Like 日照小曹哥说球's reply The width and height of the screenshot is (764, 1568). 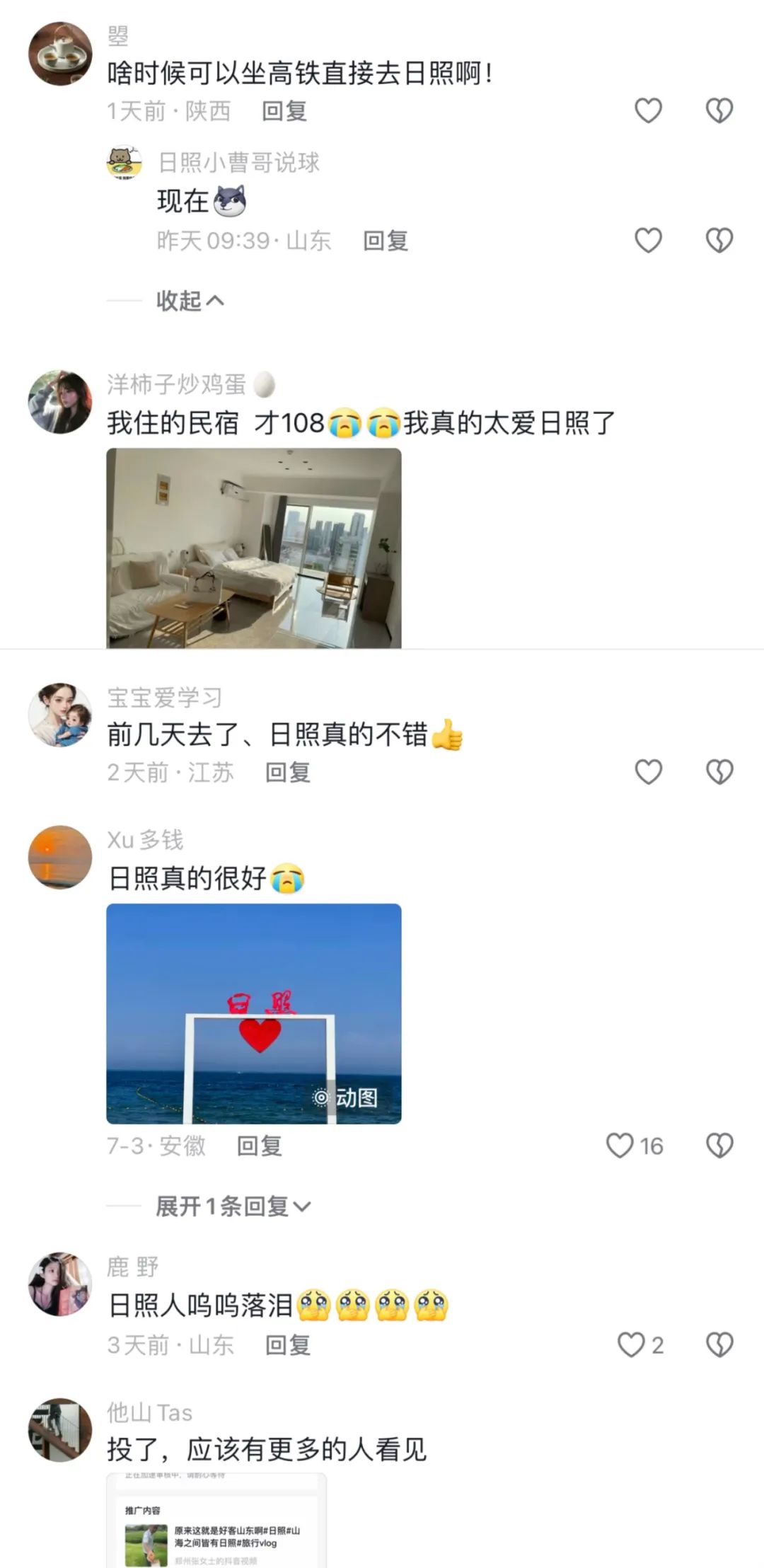coord(648,241)
